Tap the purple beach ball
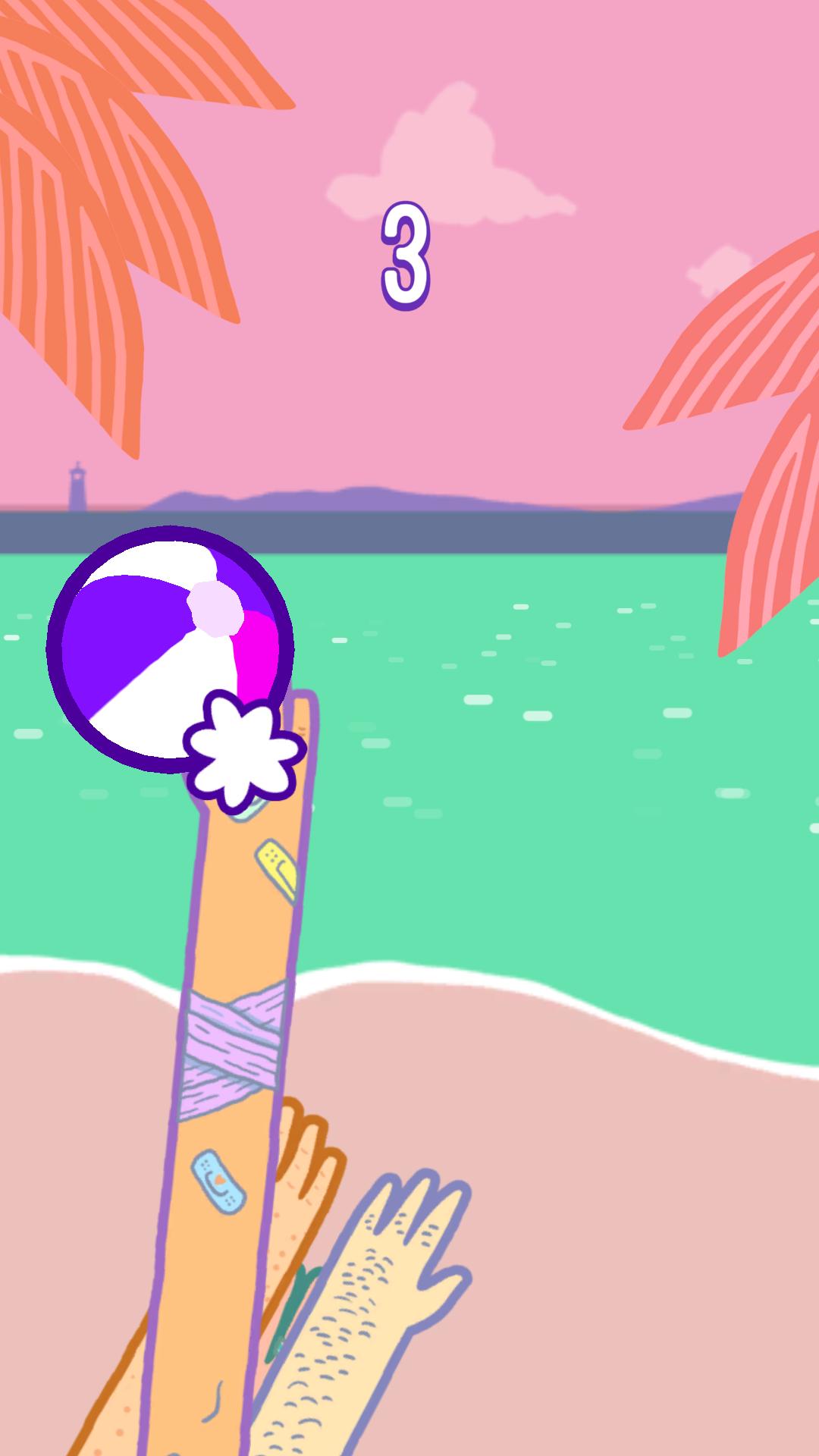The image size is (819, 1456). [170, 650]
